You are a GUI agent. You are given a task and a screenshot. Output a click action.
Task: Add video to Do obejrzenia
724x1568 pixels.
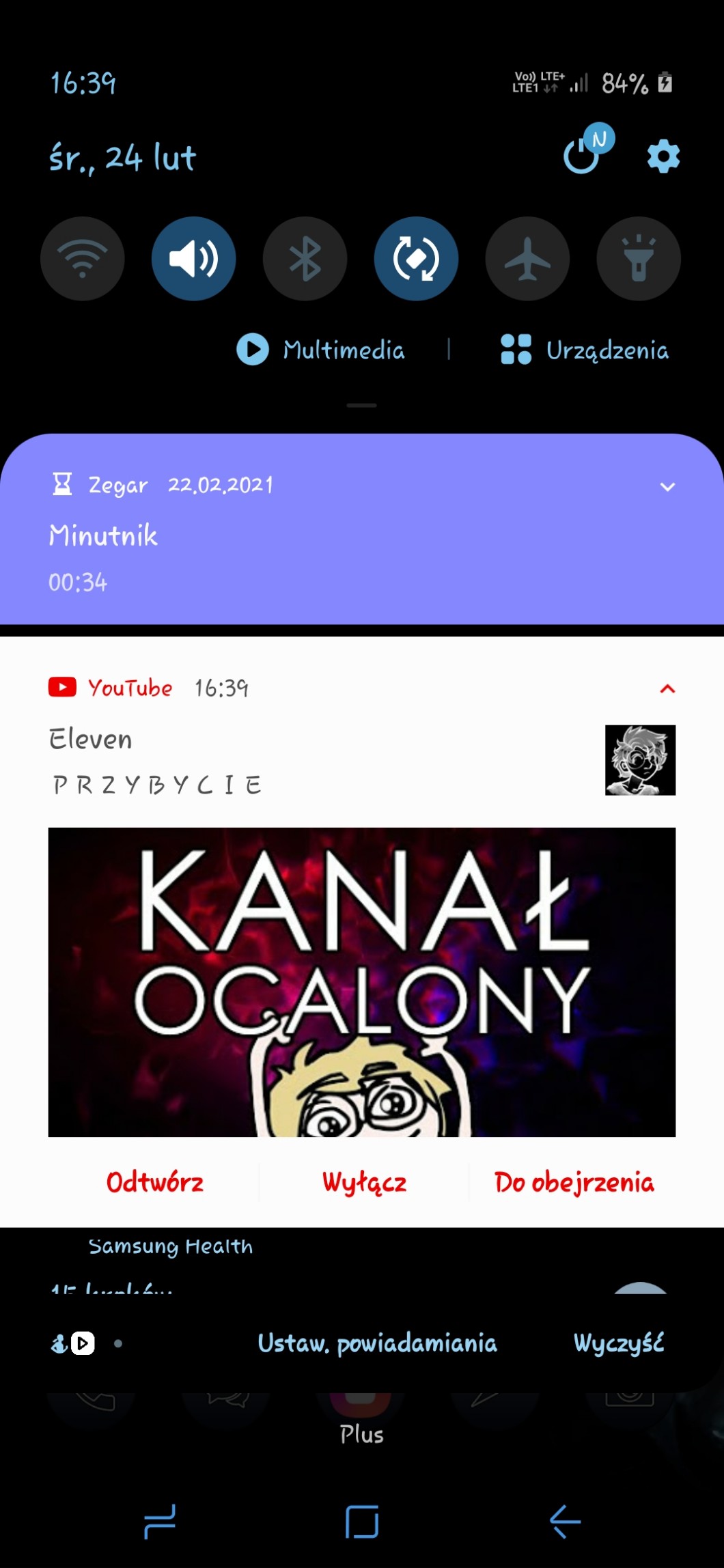tap(574, 1182)
